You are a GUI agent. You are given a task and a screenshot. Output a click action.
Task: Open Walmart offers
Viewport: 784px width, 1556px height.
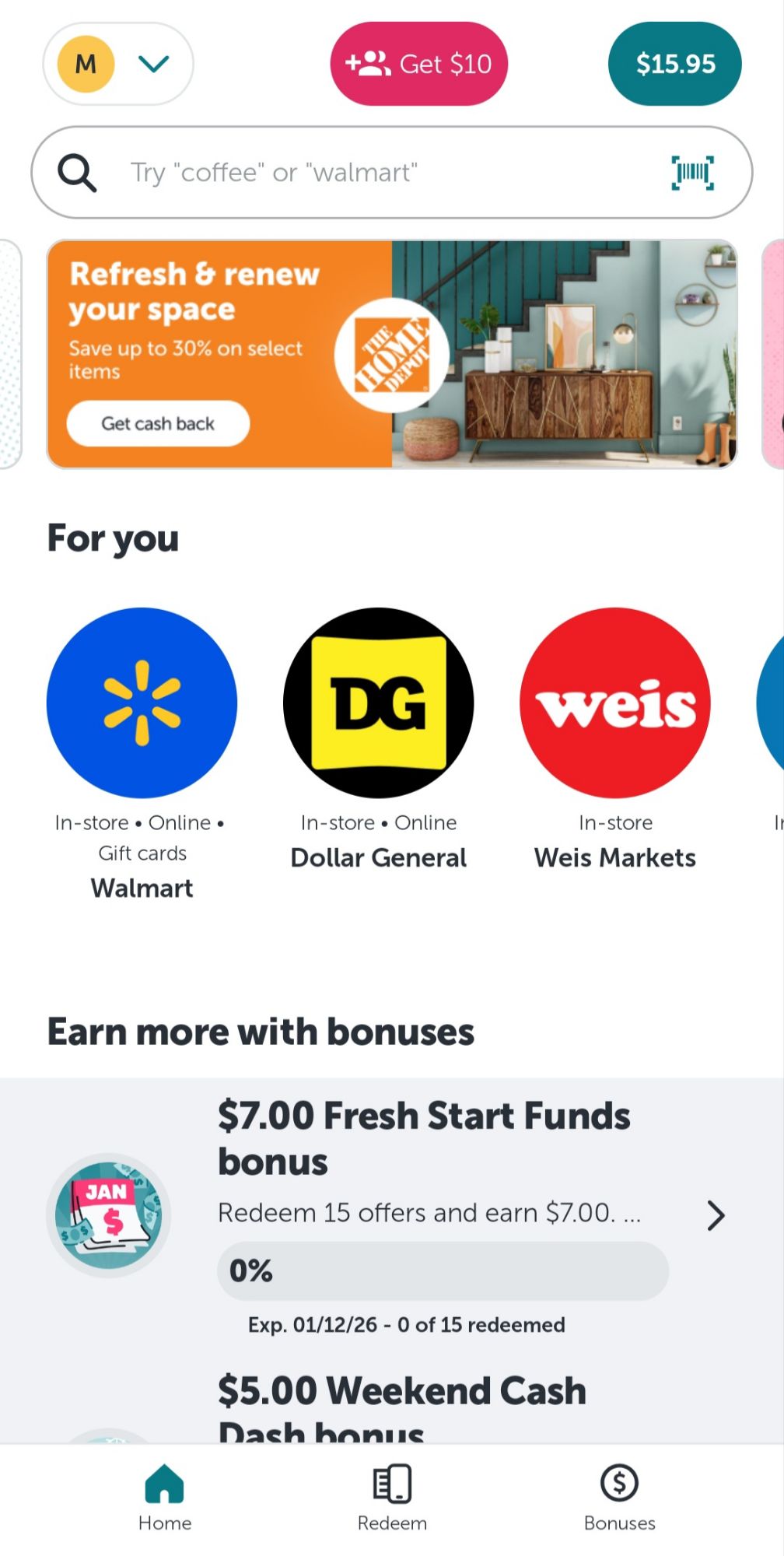click(x=142, y=703)
